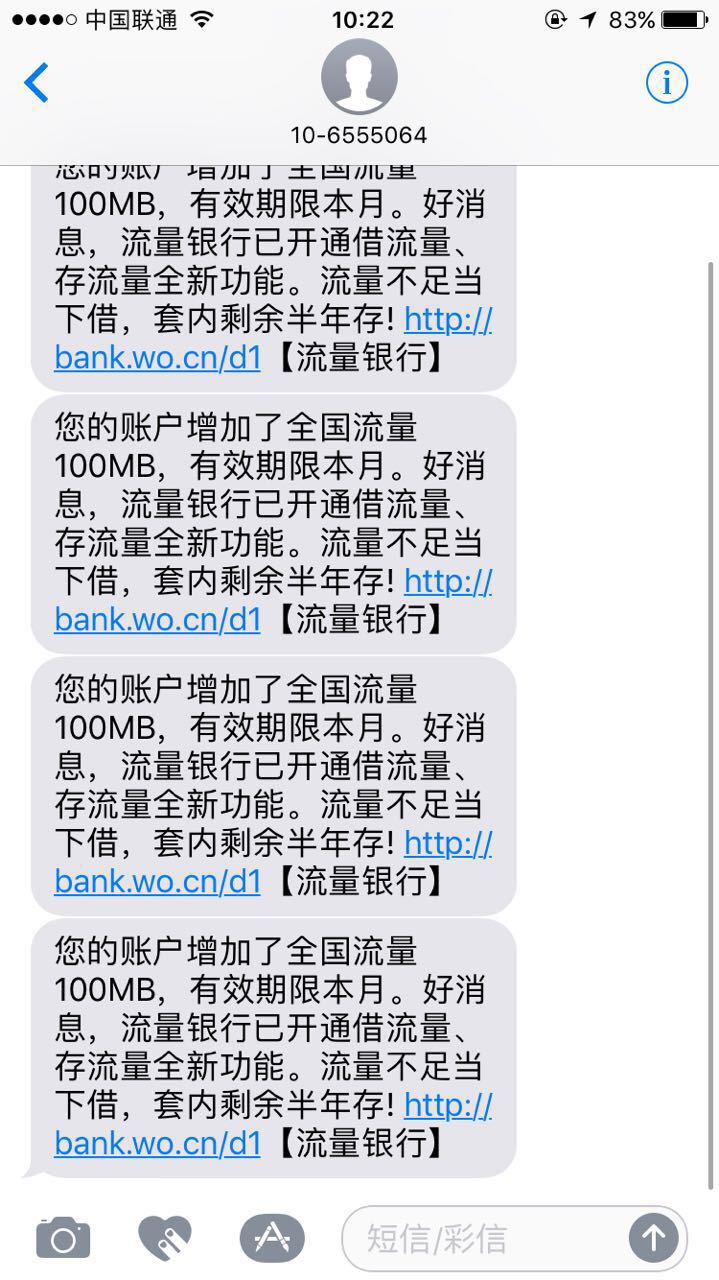The width and height of the screenshot is (719, 1280).
Task: Send the message with the arrow button
Action: (x=653, y=1239)
